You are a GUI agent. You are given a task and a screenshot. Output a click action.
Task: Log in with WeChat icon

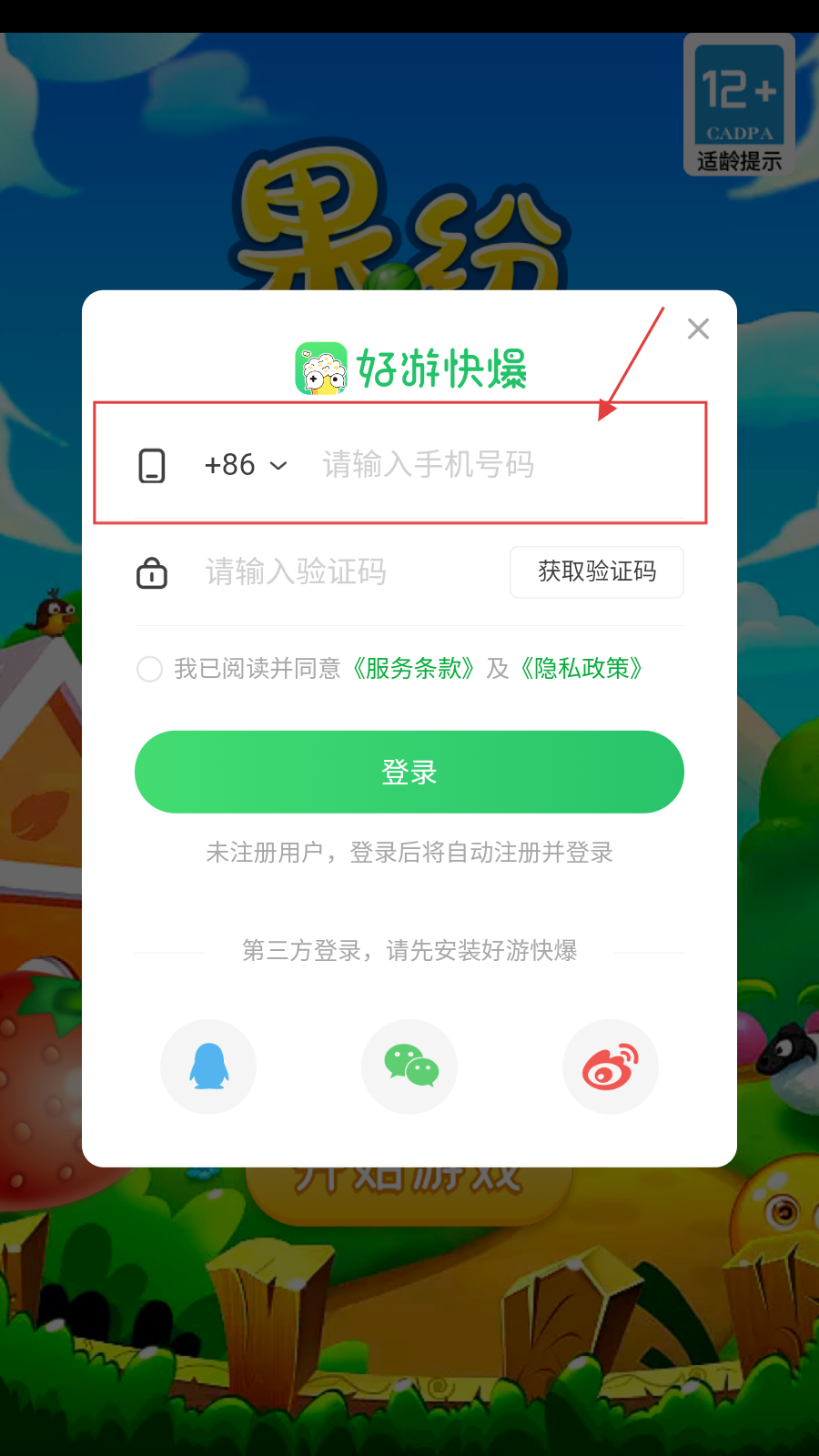tap(409, 1067)
